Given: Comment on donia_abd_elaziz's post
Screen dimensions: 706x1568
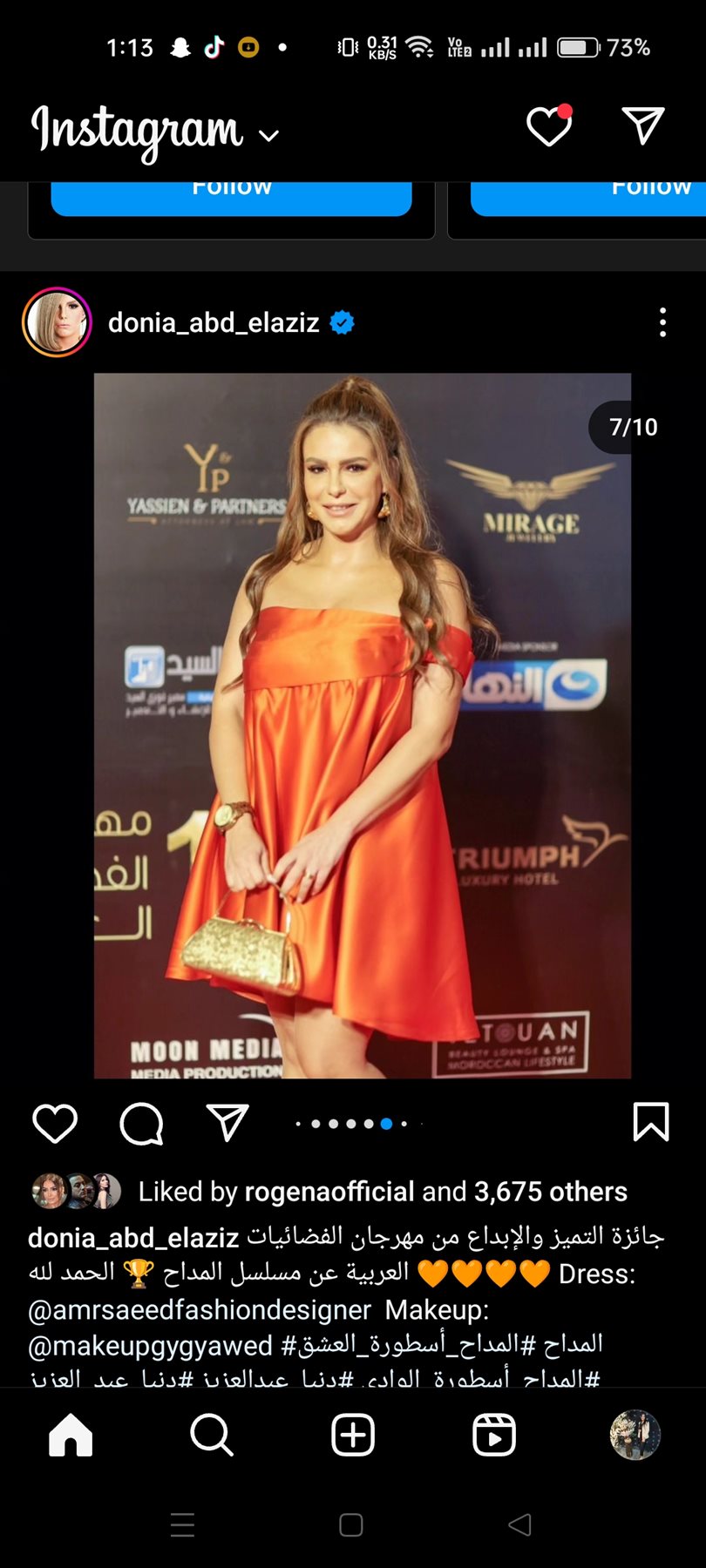Looking at the screenshot, I should (141, 1123).
